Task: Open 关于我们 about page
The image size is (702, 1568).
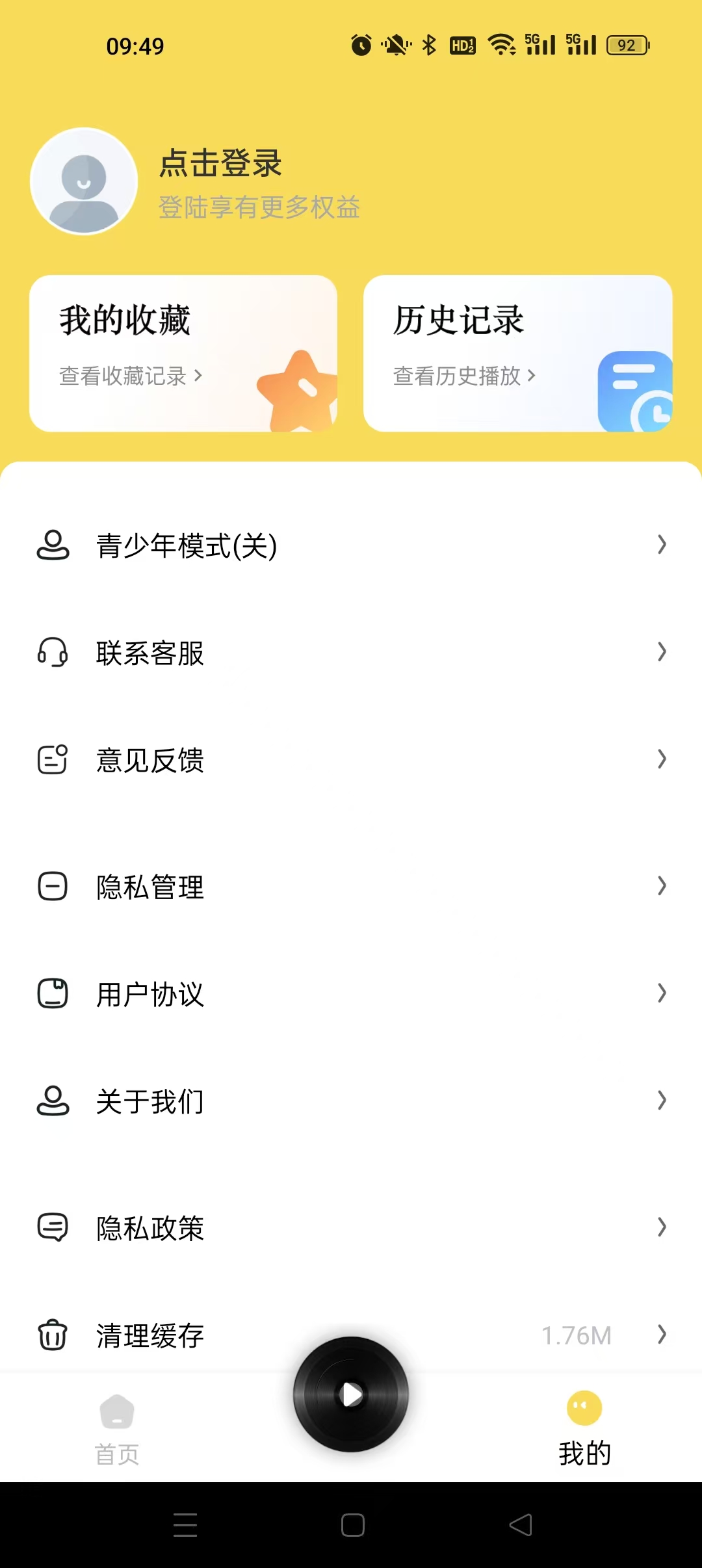Action: click(x=351, y=1101)
